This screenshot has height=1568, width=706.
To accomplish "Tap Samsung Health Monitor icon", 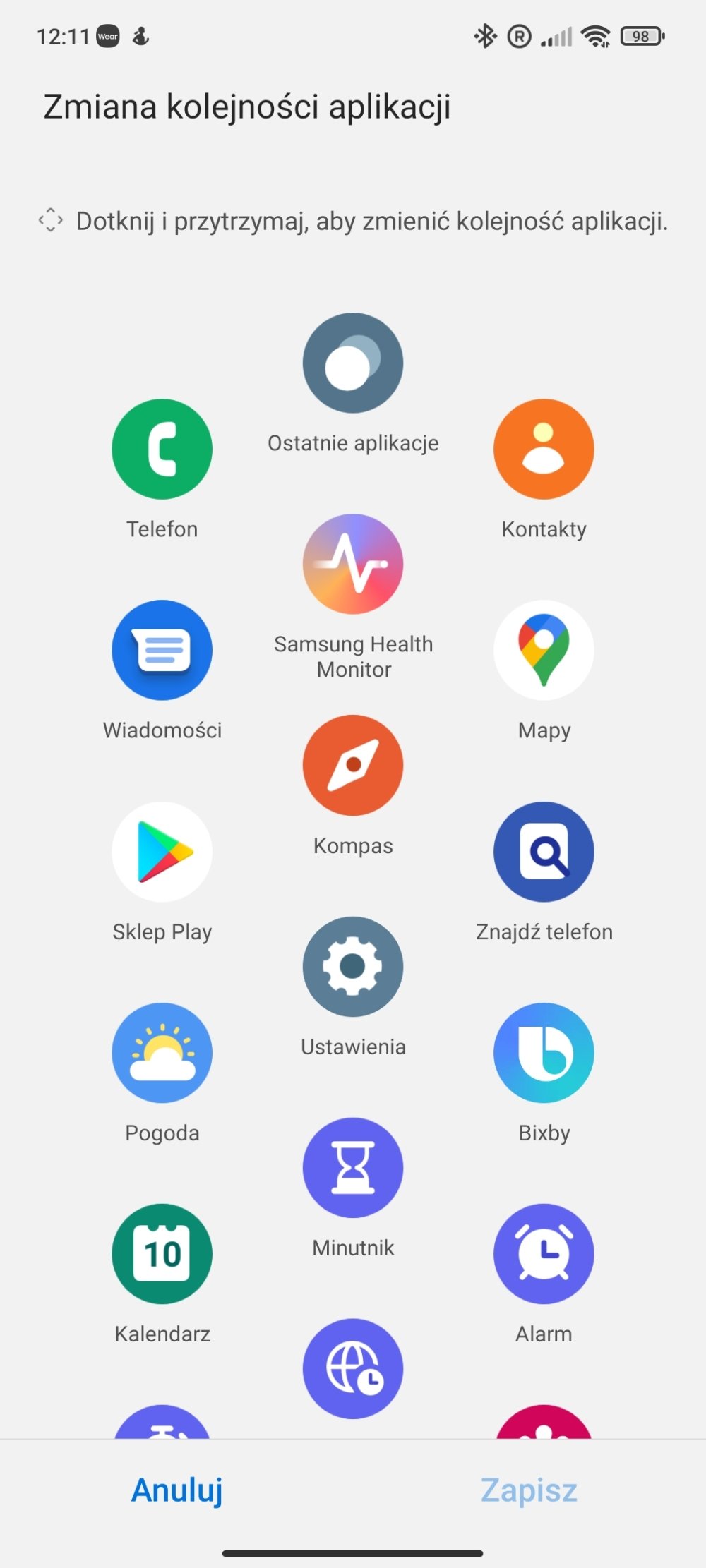I will [353, 564].
